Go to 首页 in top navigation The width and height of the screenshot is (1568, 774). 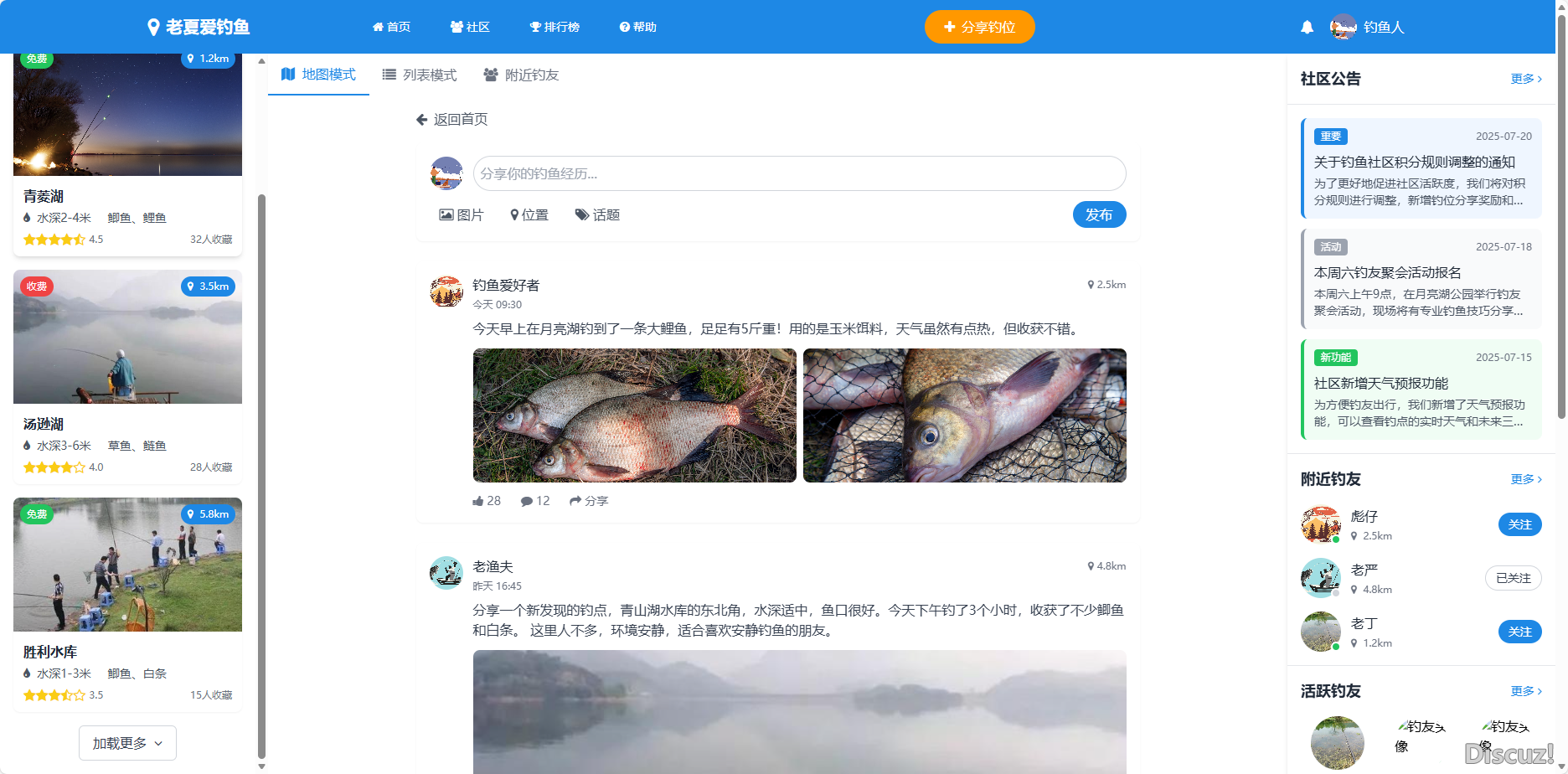click(x=391, y=27)
